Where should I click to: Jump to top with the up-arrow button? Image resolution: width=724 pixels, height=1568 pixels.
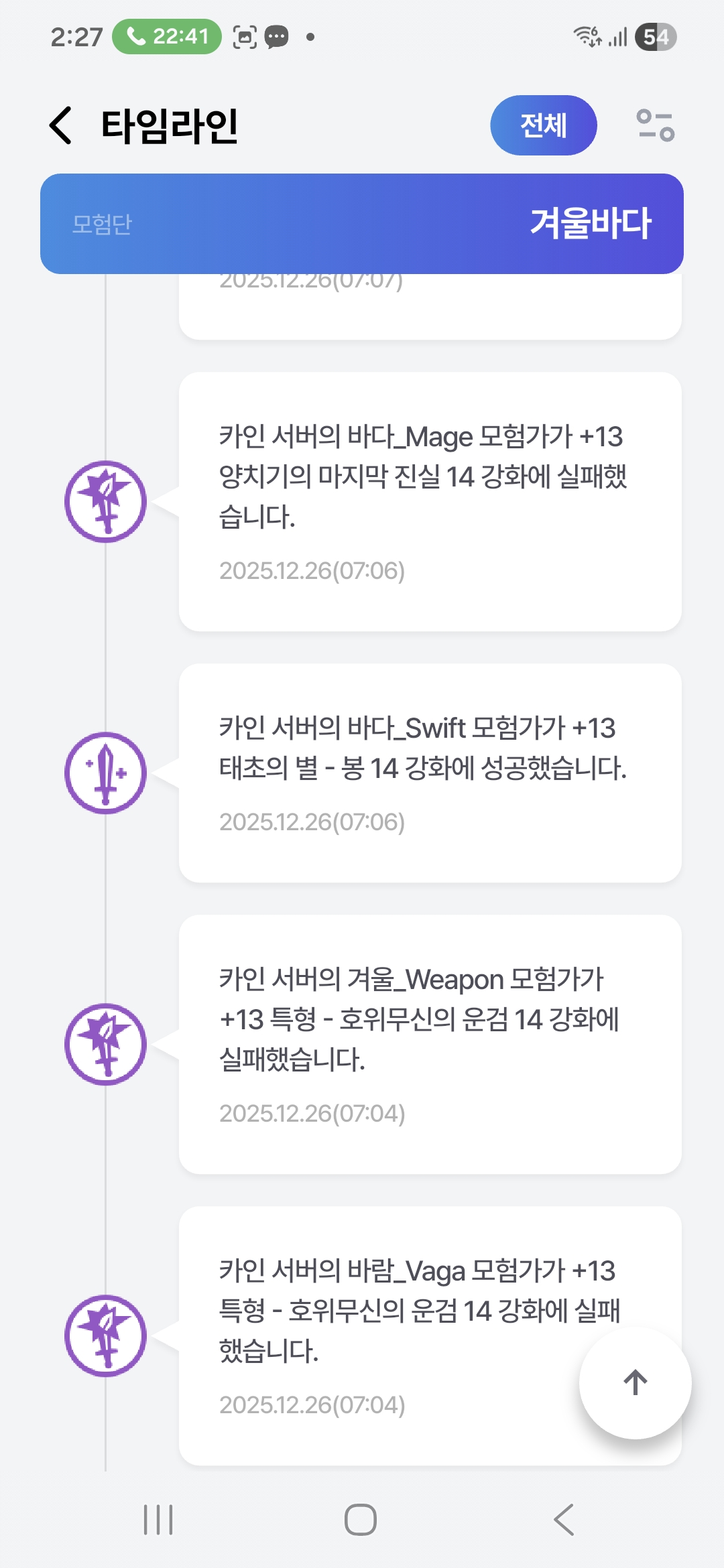point(635,1382)
